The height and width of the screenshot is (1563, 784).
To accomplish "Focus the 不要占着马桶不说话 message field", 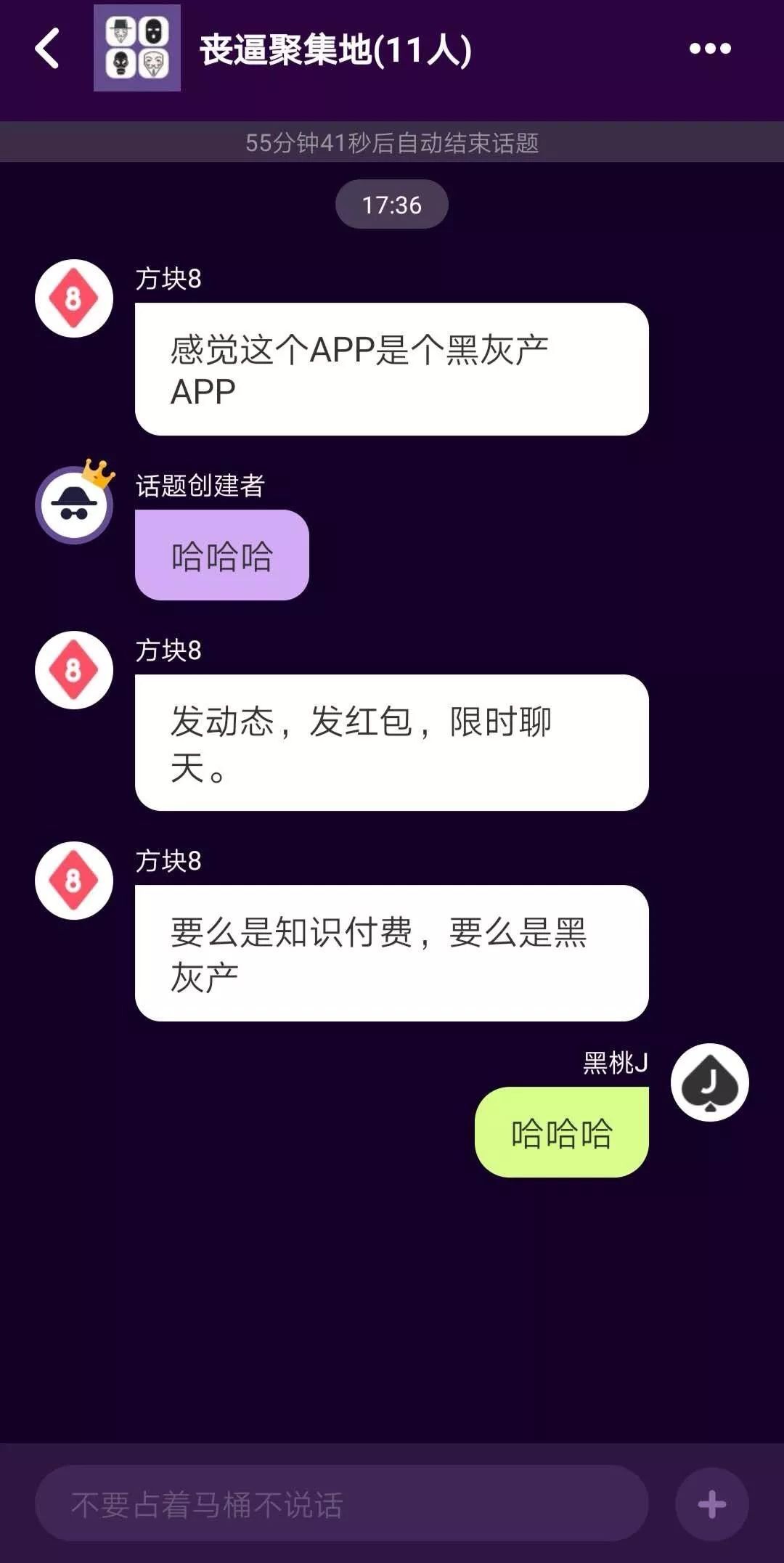I will coord(341,1504).
